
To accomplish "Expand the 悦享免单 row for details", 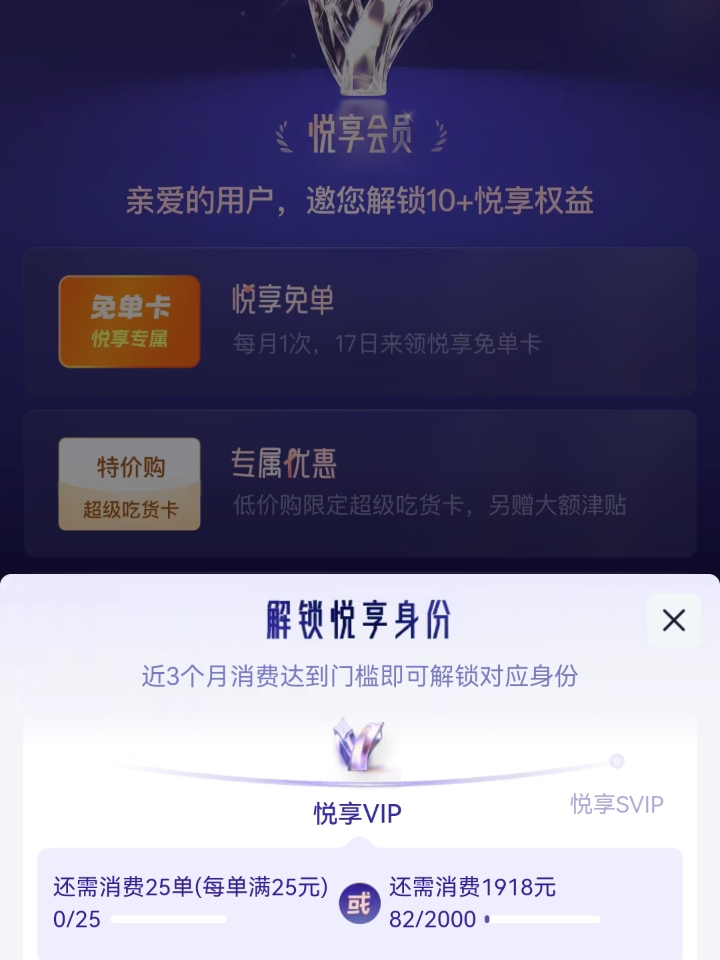I will [x=360, y=320].
